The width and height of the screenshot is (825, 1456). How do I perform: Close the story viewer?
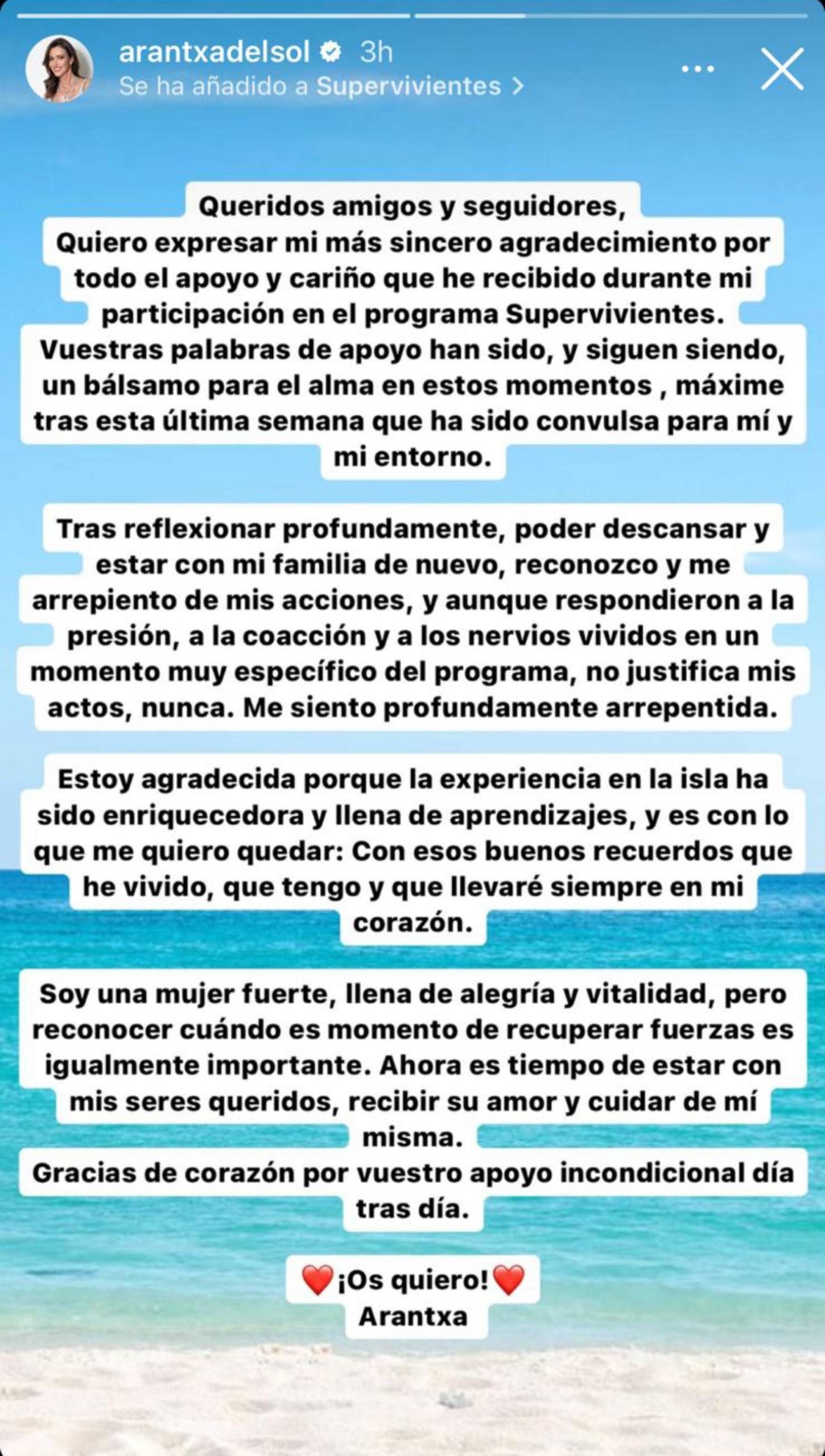[x=782, y=69]
